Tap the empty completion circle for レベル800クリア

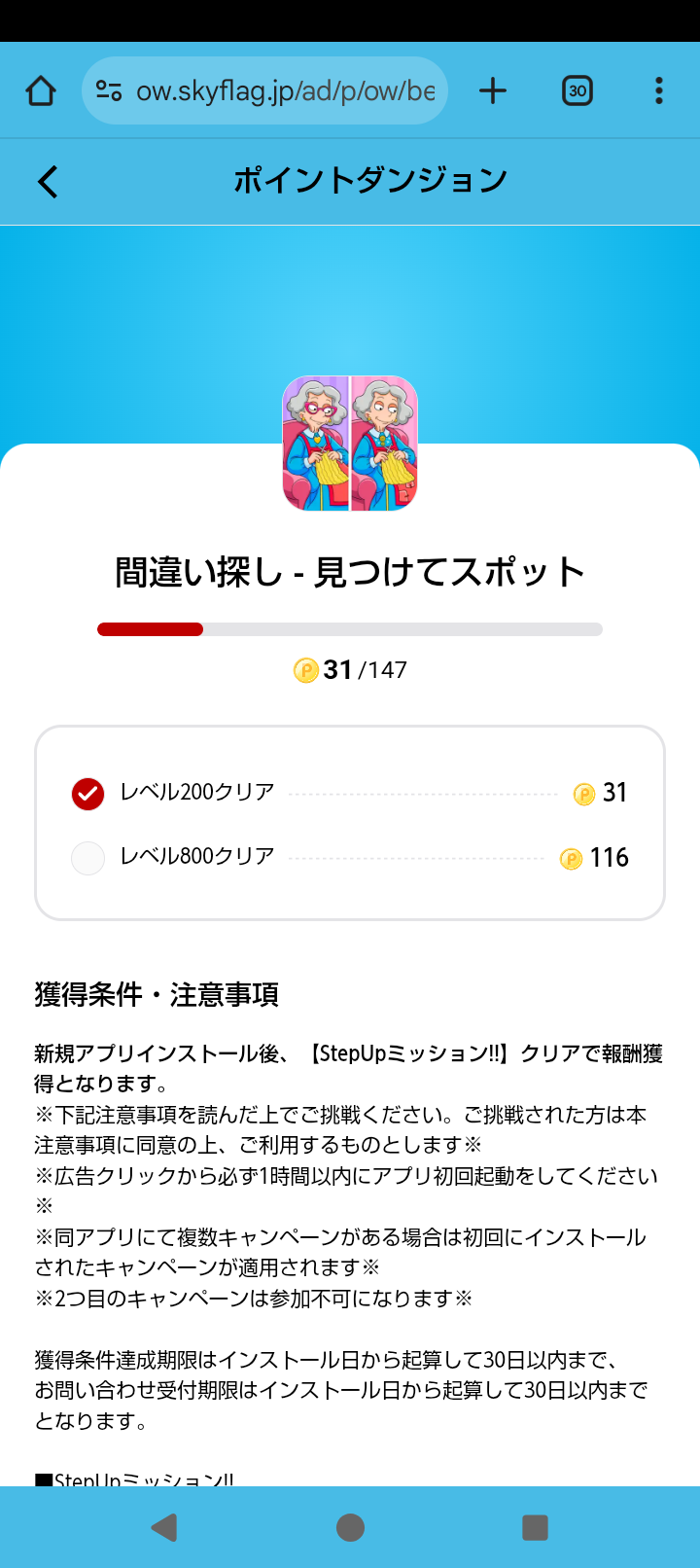[87, 857]
